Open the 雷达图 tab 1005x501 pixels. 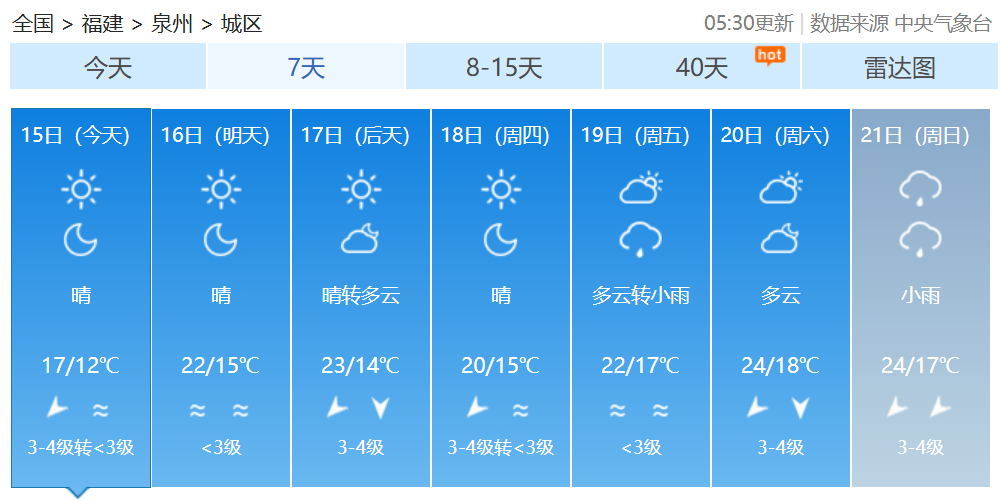pyautogui.click(x=899, y=67)
